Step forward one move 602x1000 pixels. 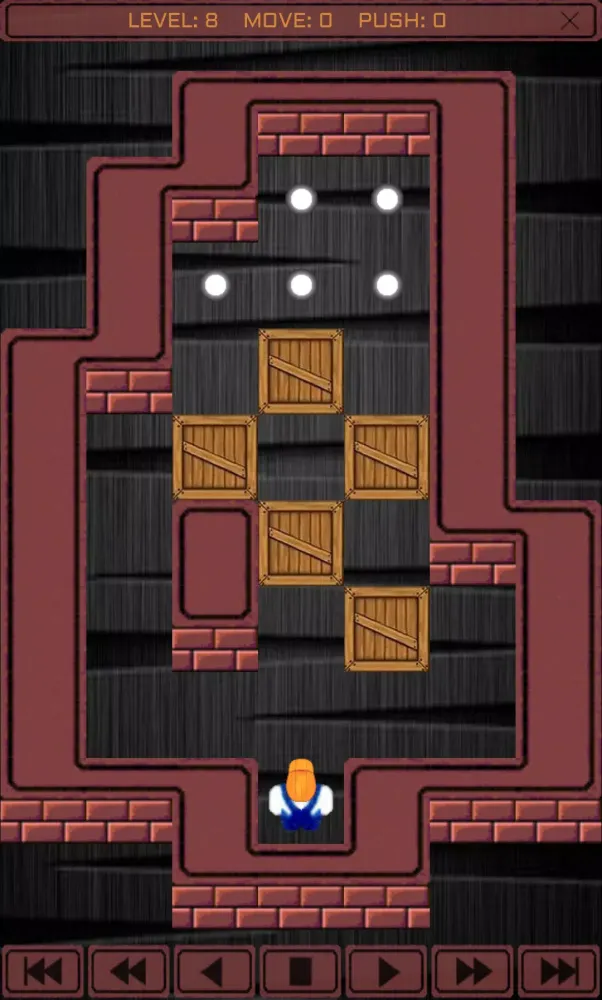387,971
